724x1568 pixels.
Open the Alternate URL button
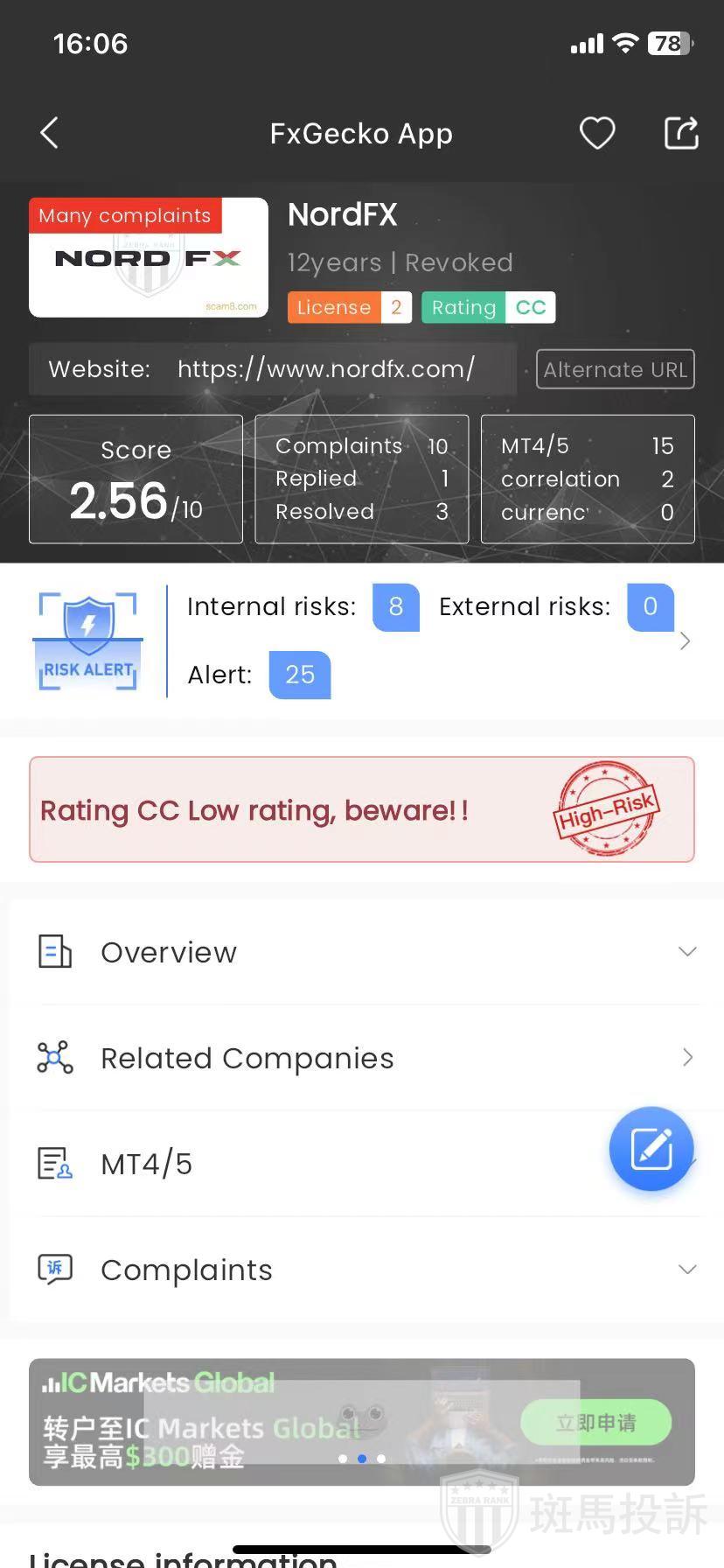click(615, 369)
